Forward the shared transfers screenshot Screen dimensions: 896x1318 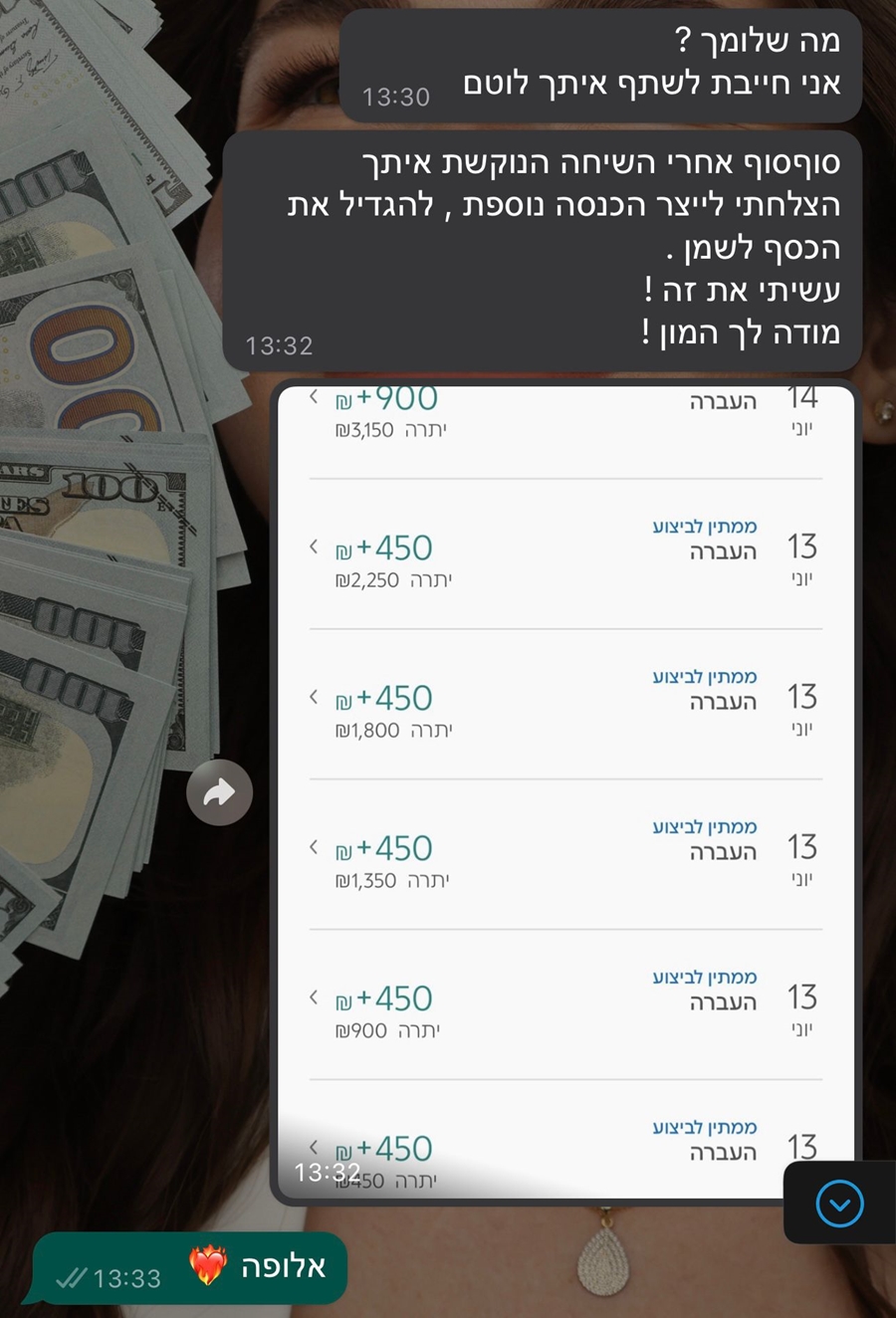(x=219, y=792)
